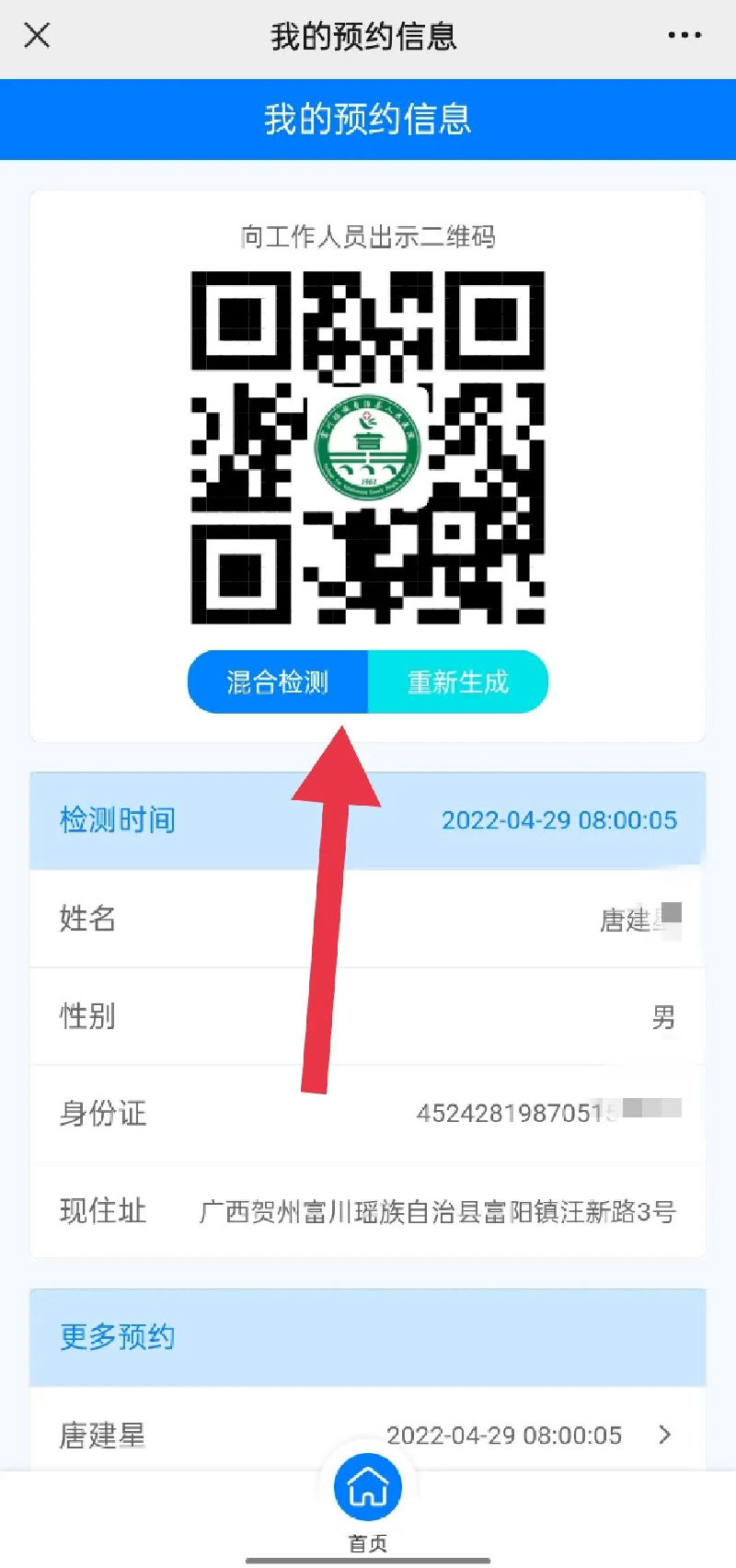Screen dimensions: 736x1568
Task: Regenerate the QR code with 重新生成
Action: [x=458, y=681]
